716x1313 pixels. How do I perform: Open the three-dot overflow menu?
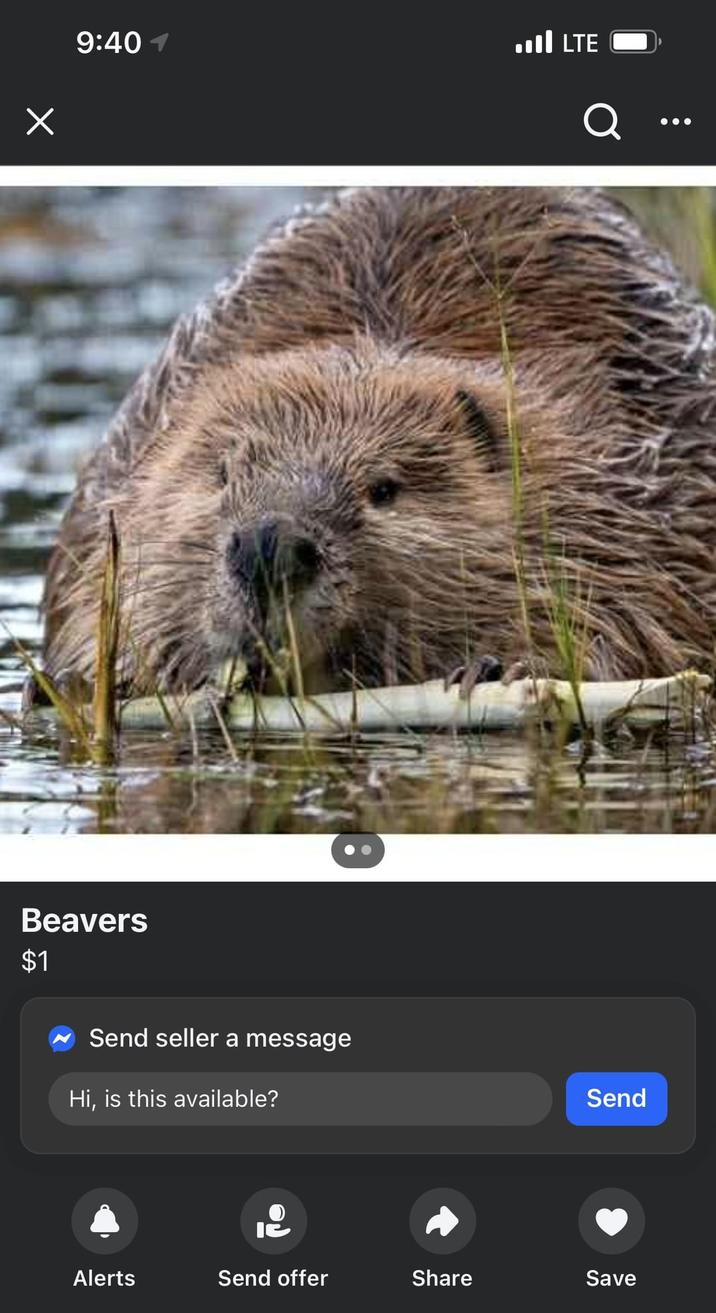point(676,122)
